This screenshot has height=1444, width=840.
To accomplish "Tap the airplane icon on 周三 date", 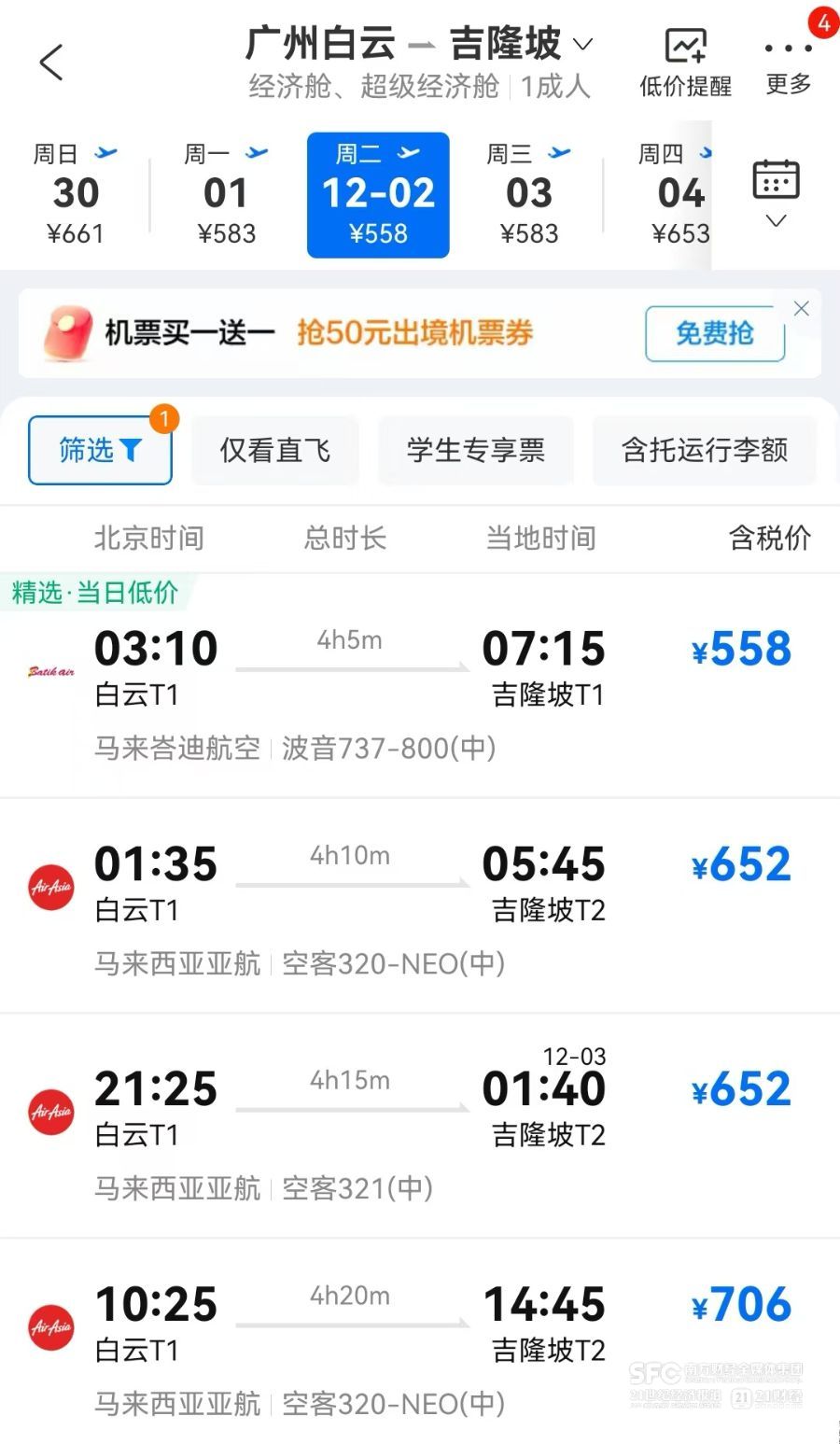I will click(560, 152).
